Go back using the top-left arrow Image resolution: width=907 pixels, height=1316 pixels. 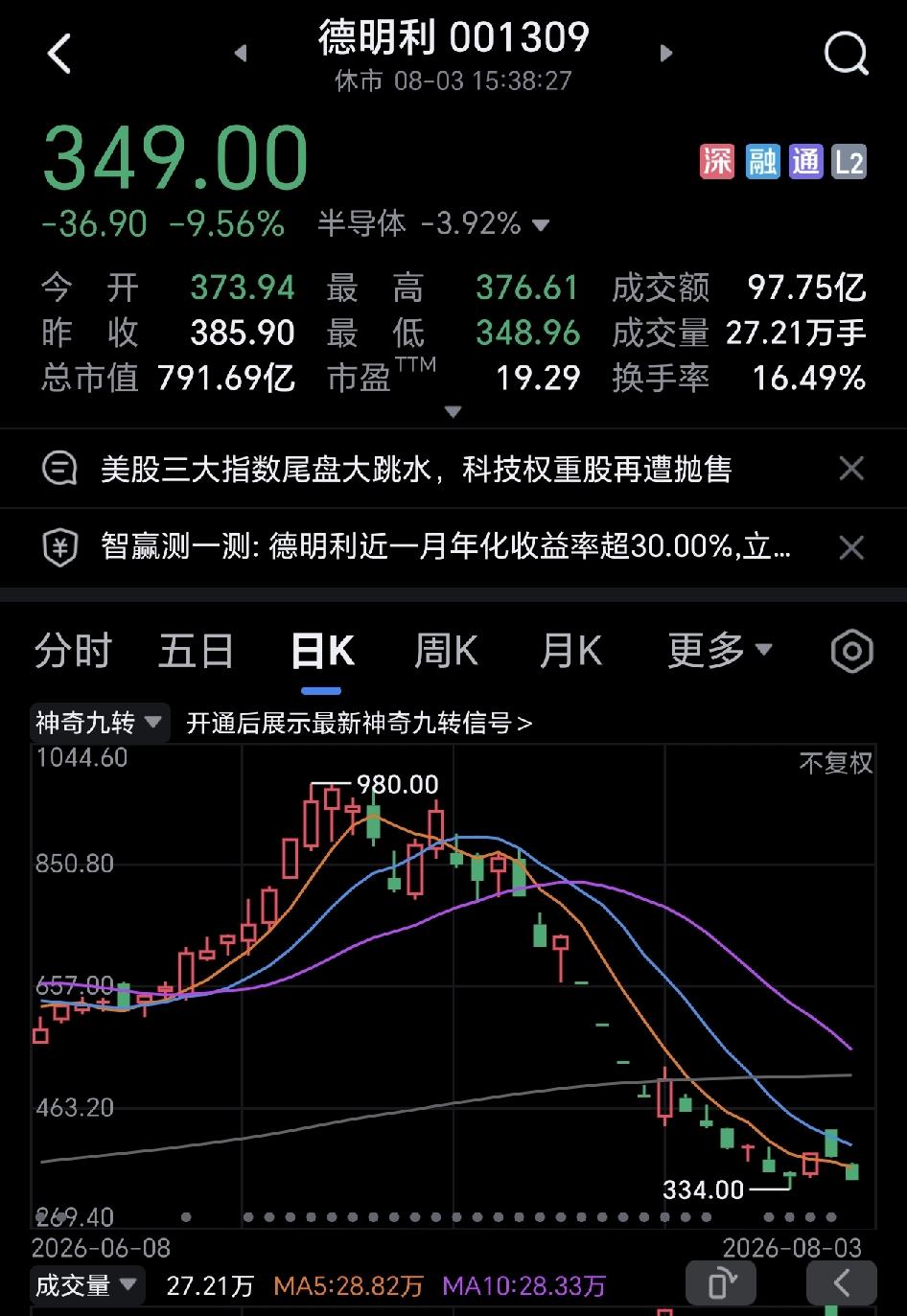[59, 54]
